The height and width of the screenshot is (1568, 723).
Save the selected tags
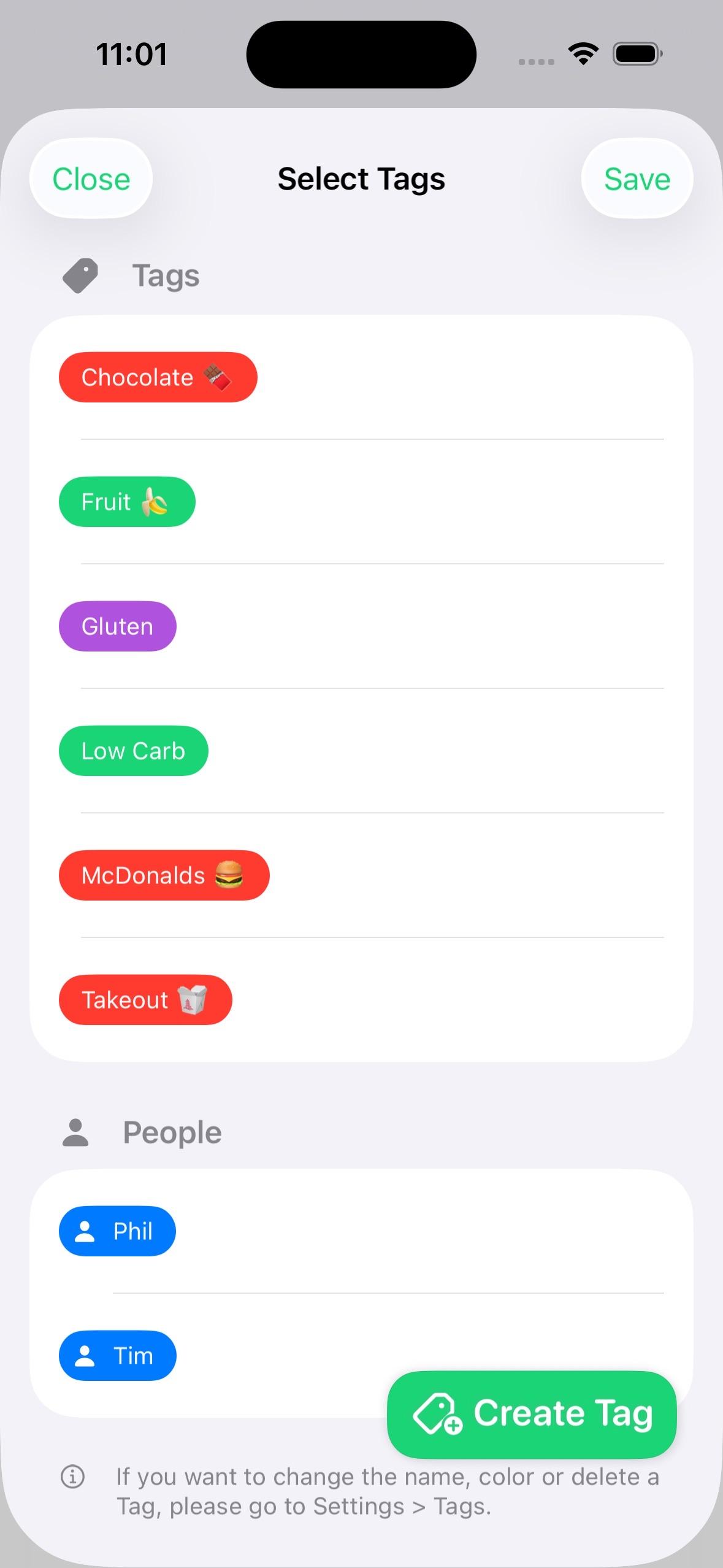tap(637, 179)
